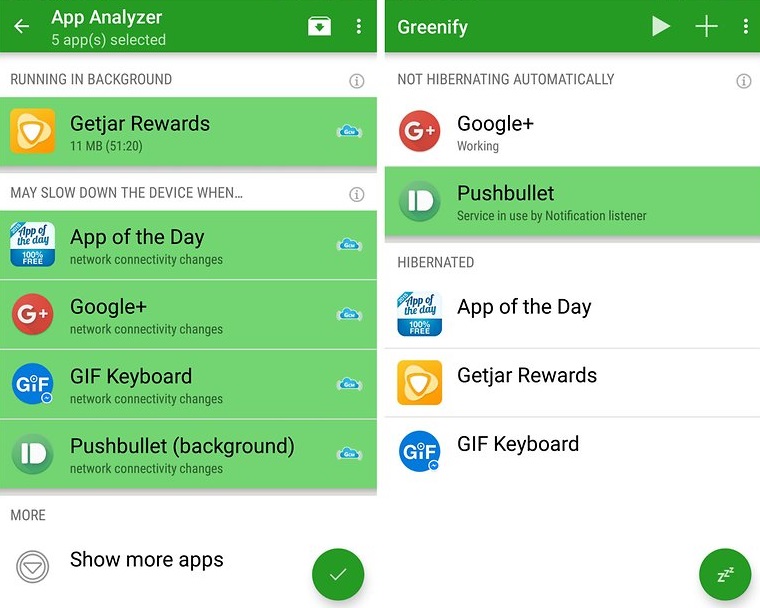Show info for May Slow Down section

point(357,194)
